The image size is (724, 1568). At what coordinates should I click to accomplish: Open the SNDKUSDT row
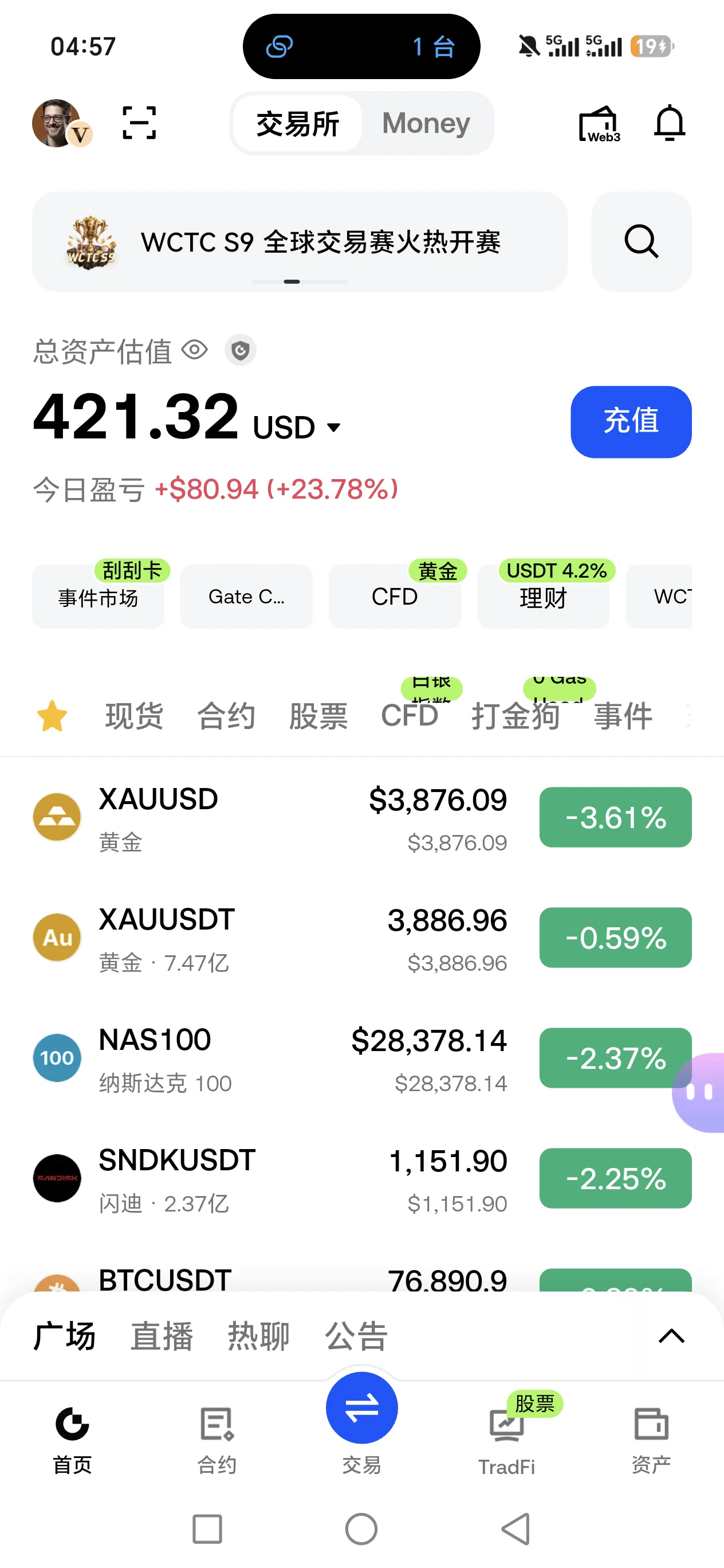[362, 1178]
